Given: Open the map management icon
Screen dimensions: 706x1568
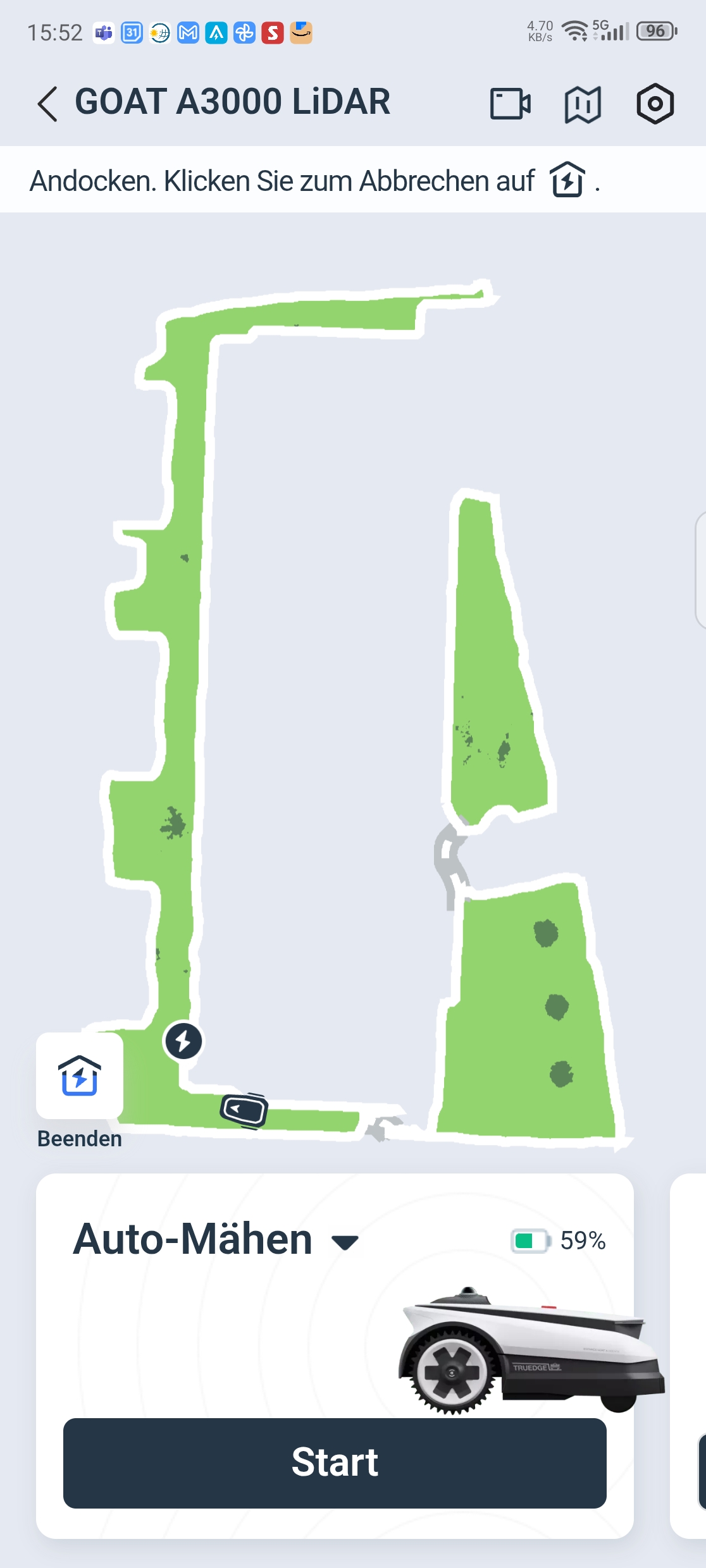Looking at the screenshot, I should [583, 104].
